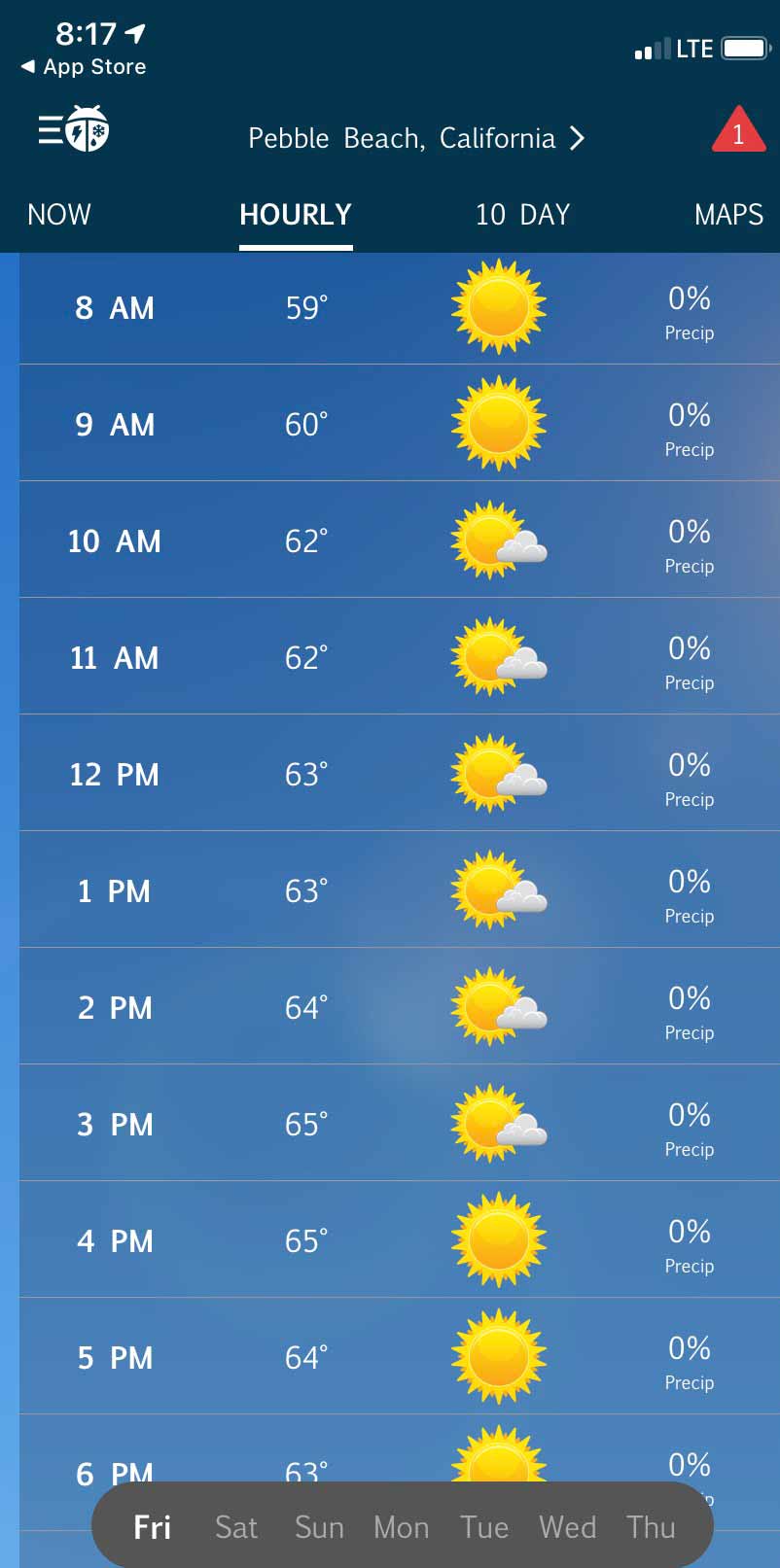
Task: Return to the App Store
Action: click(83, 67)
